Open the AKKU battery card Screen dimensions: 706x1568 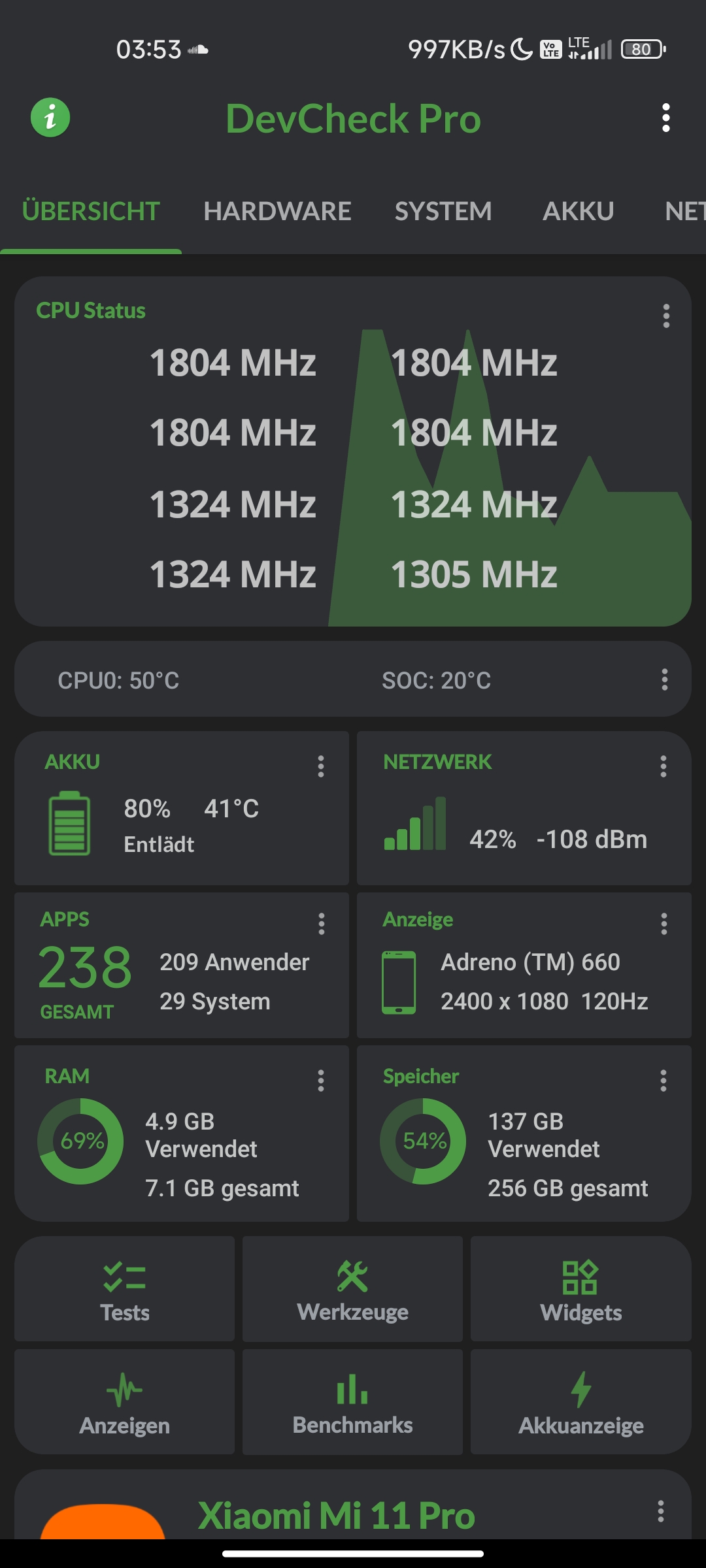pyautogui.click(x=182, y=808)
